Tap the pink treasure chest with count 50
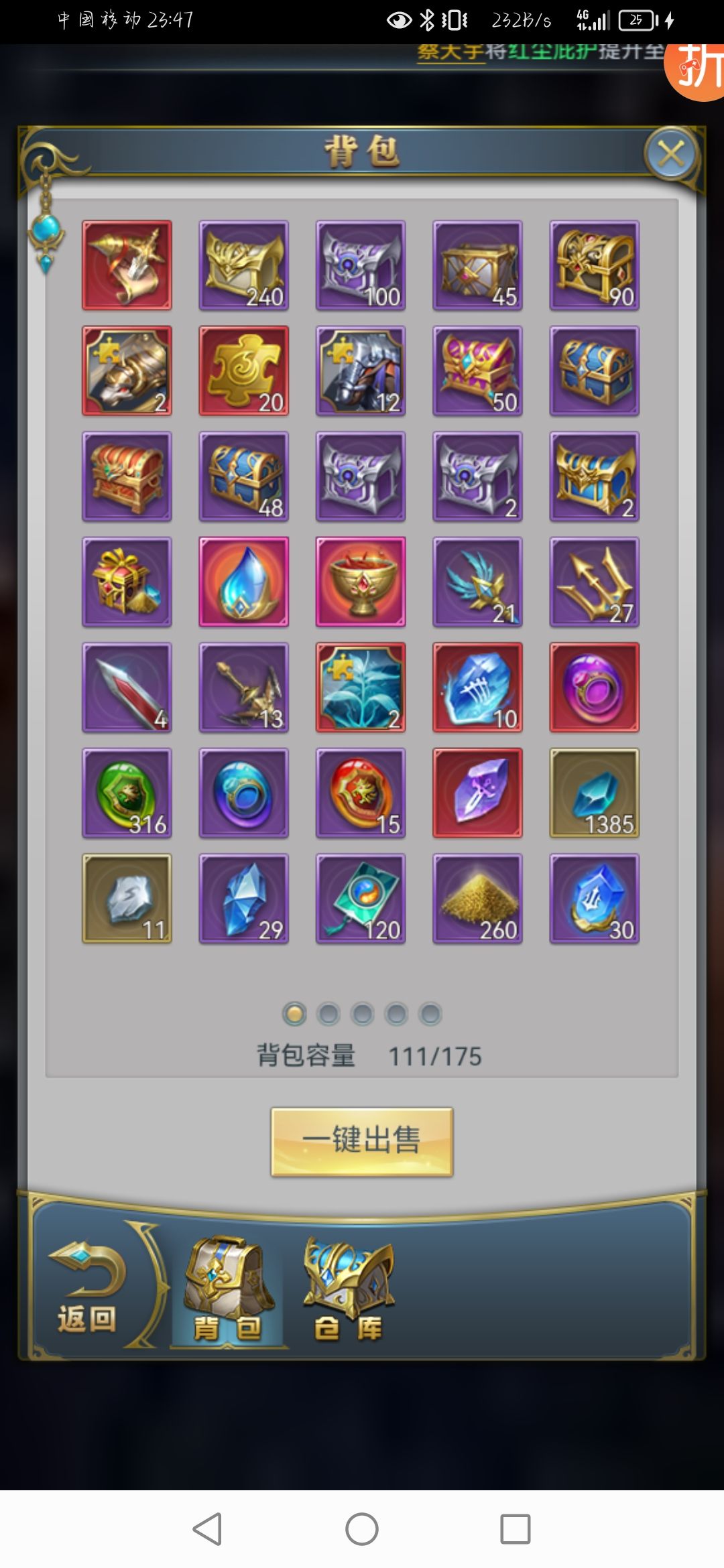 477,371
